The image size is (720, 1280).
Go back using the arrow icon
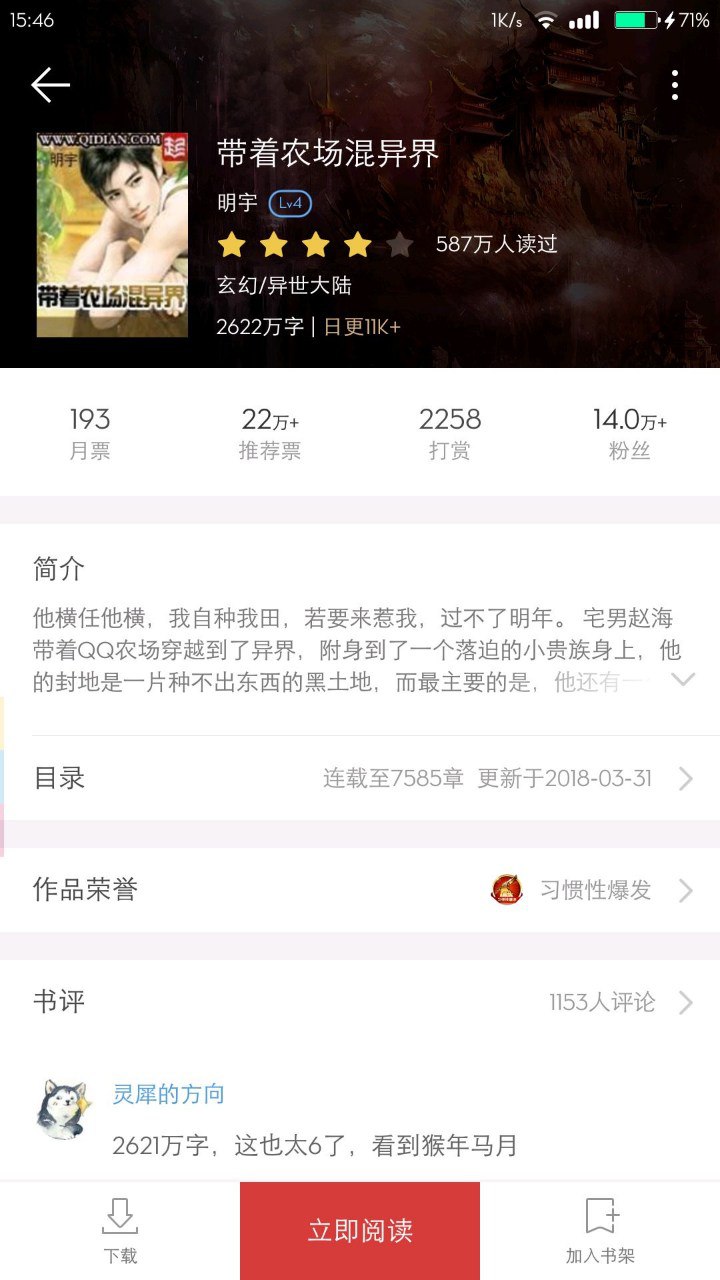point(50,85)
